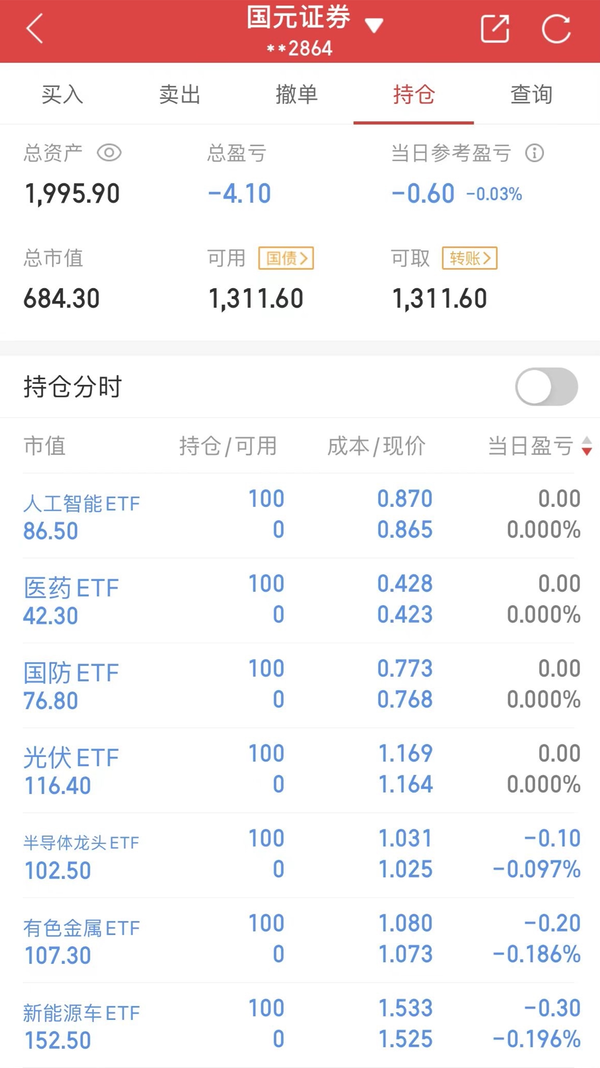View the 光伏ETF position
The width and height of the screenshot is (600, 1068).
tap(298, 770)
